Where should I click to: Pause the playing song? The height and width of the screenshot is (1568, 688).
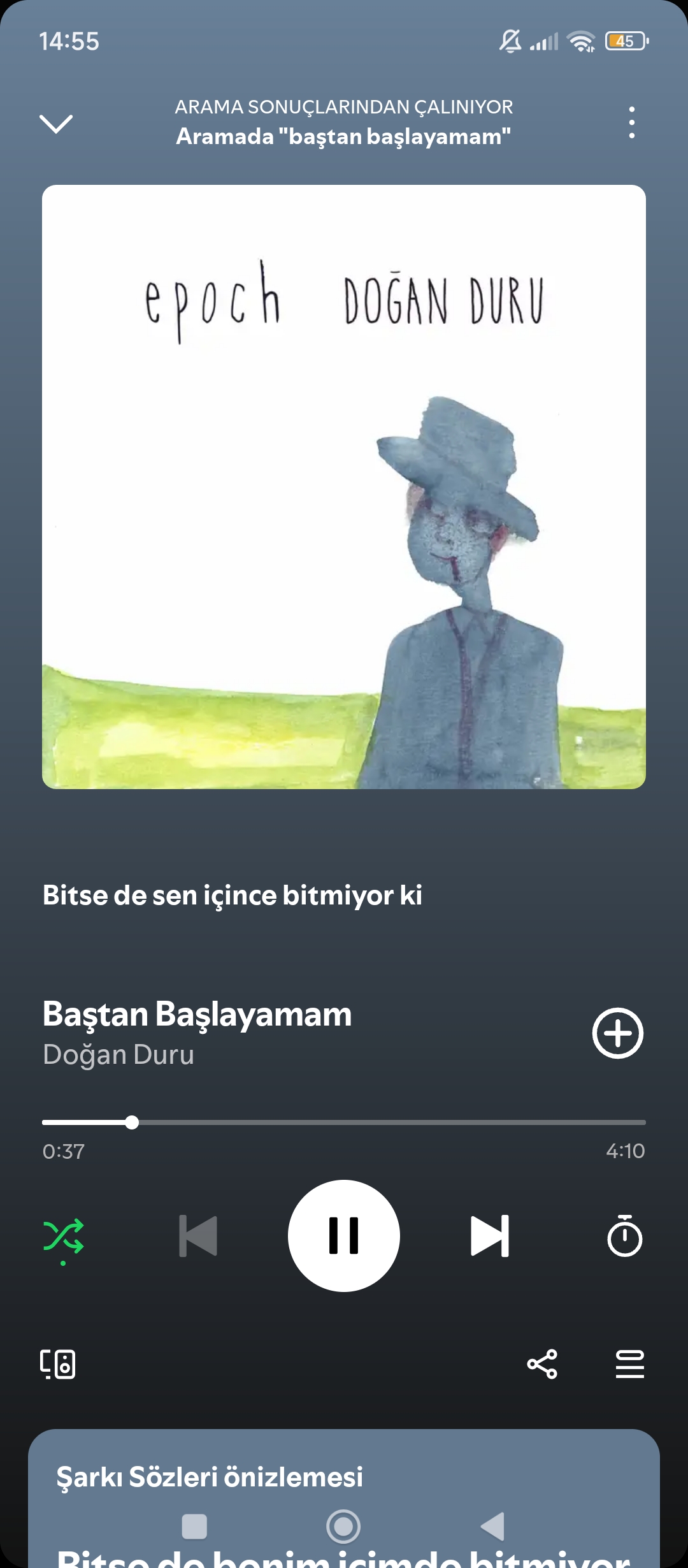[344, 1236]
